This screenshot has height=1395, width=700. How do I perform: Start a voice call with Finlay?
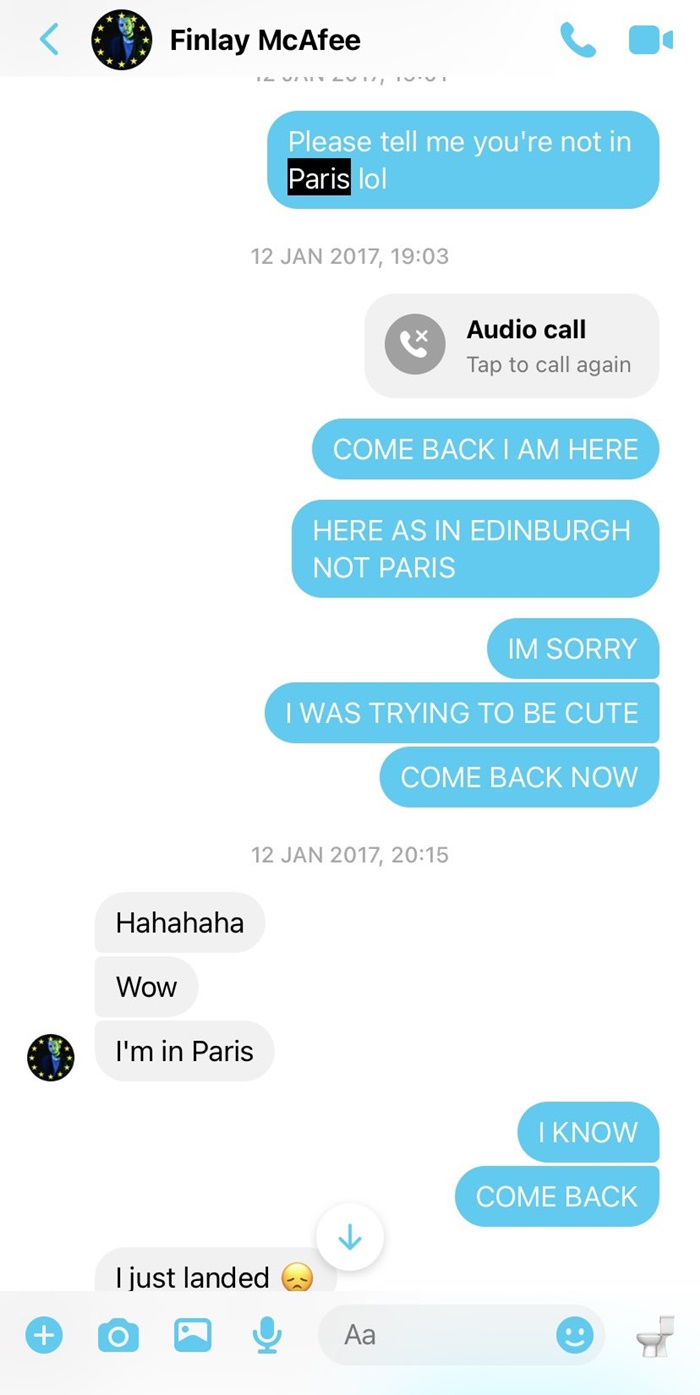click(x=578, y=40)
